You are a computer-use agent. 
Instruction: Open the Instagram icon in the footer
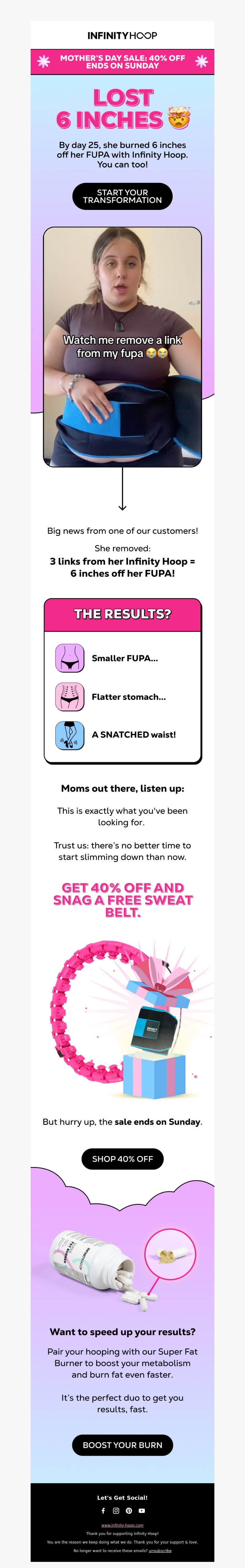click(116, 1510)
